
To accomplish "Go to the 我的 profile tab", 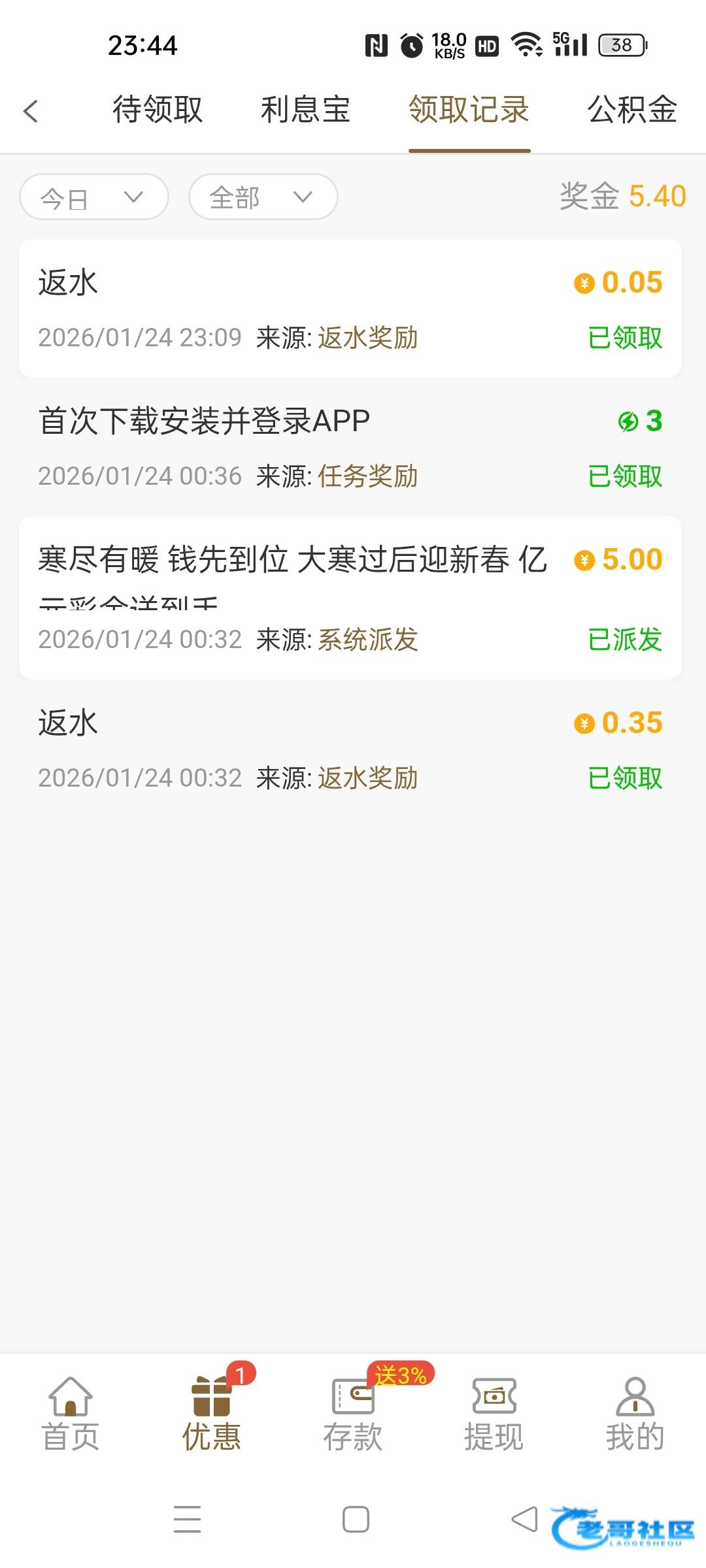I will tap(635, 1414).
